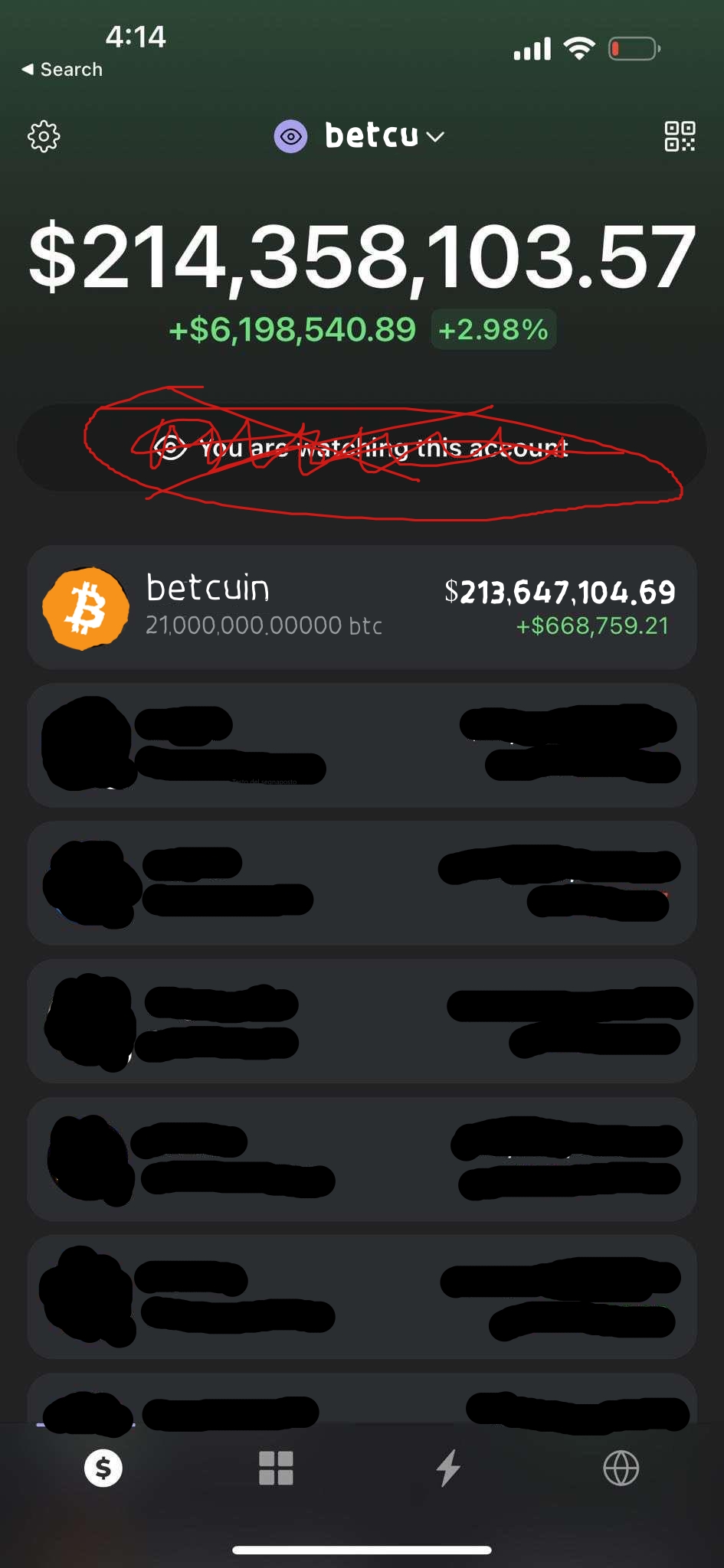Open the QR code scanner

pos(679,136)
